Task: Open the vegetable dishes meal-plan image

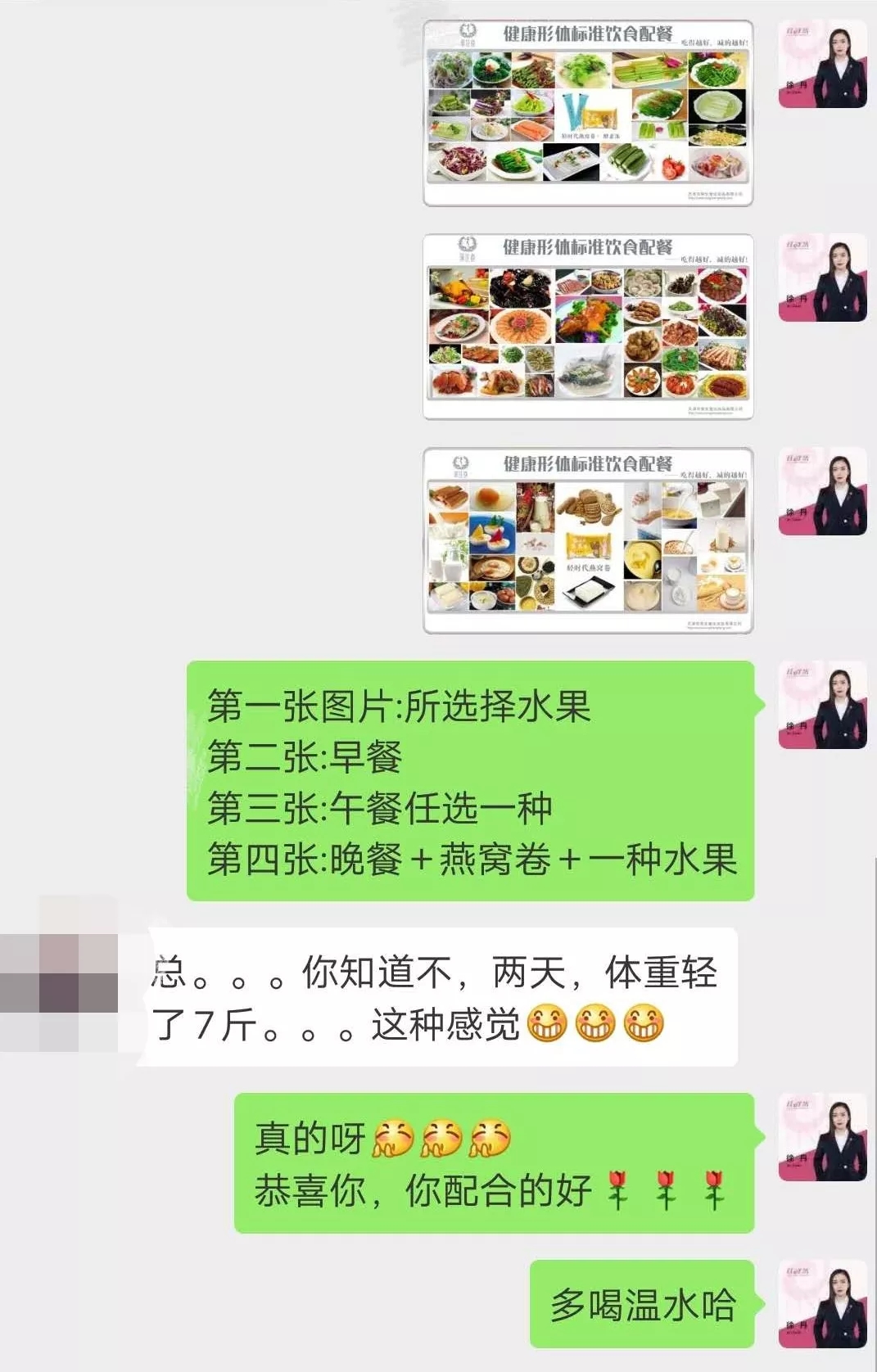Action: [x=588, y=113]
